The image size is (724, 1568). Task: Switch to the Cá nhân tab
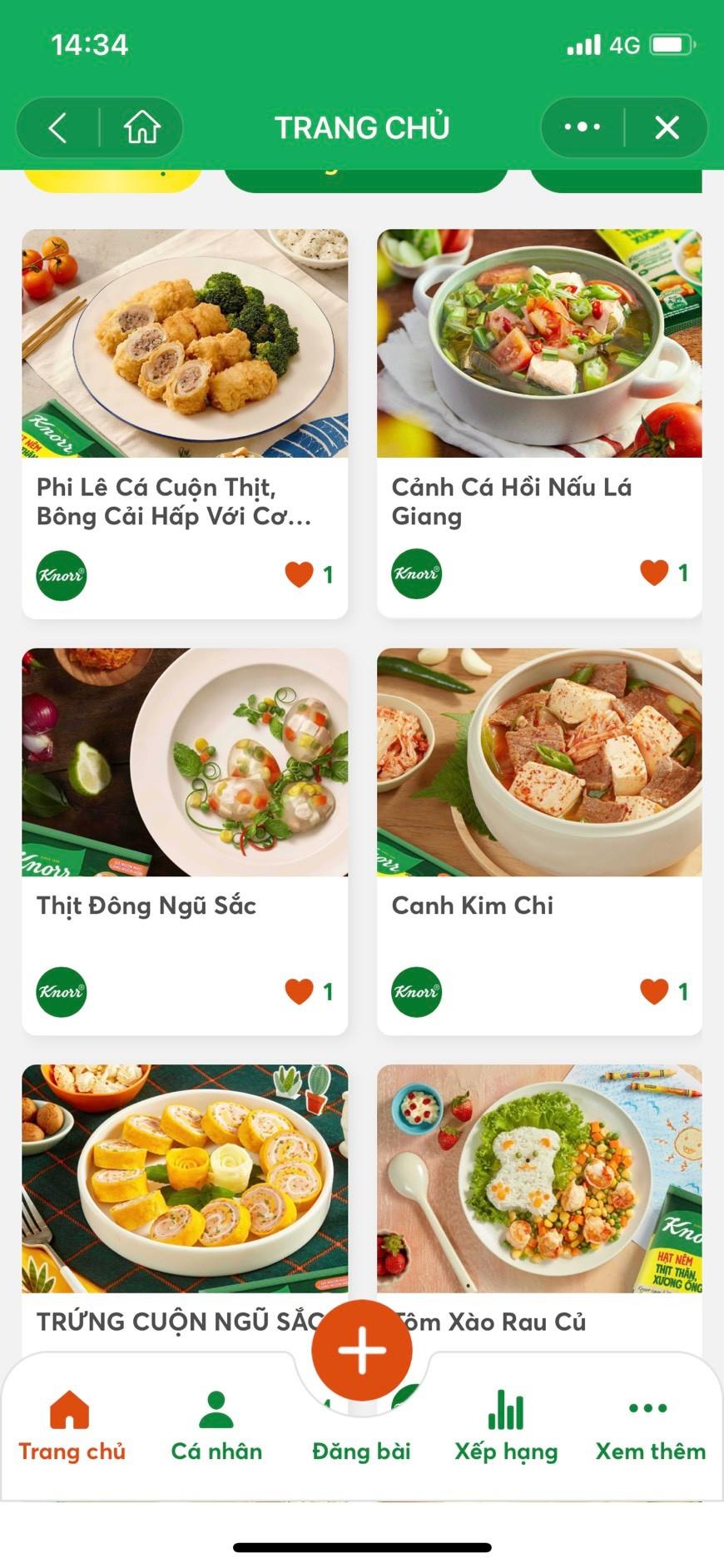216,1427
